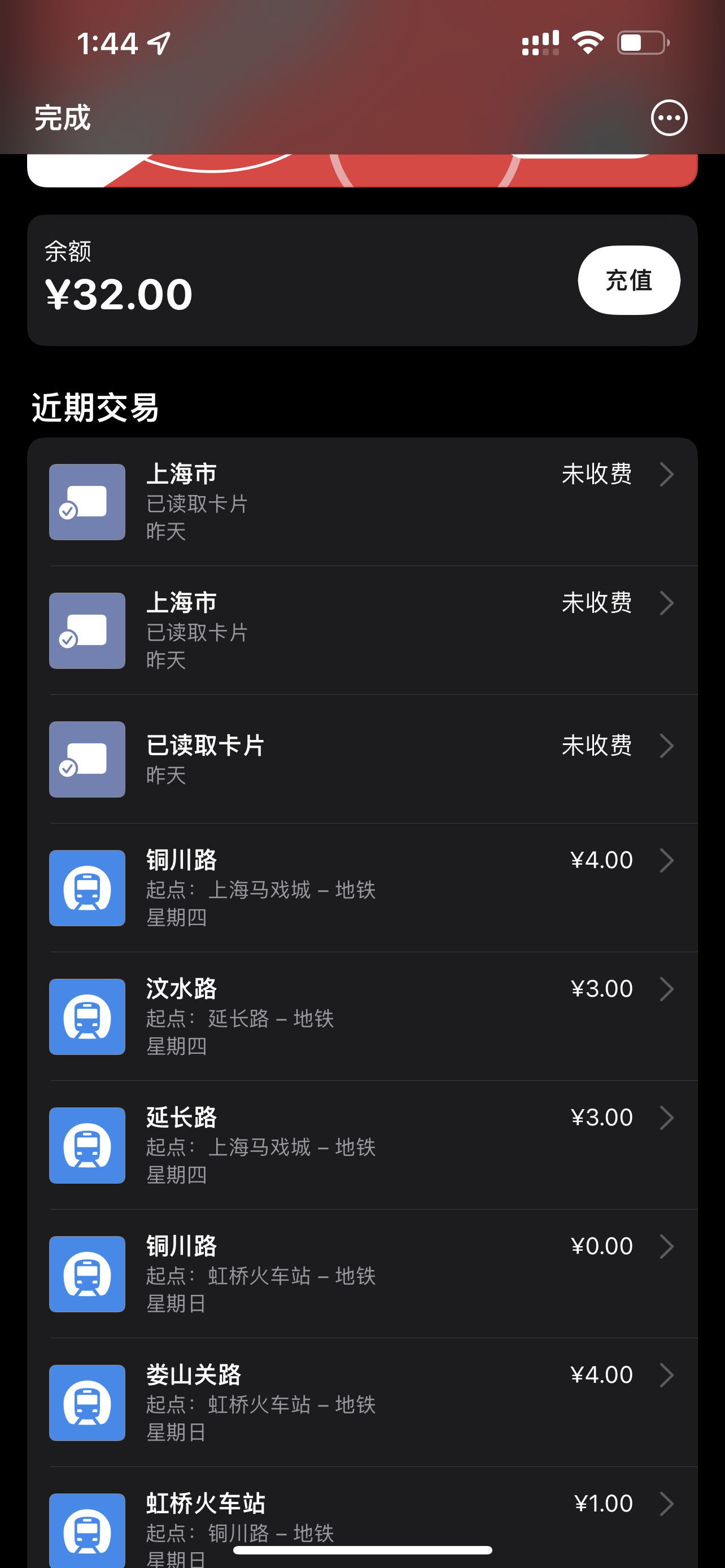Show details for the 延长路 ¥3.00 trip
Screen dimensions: 725x1568
362,1145
